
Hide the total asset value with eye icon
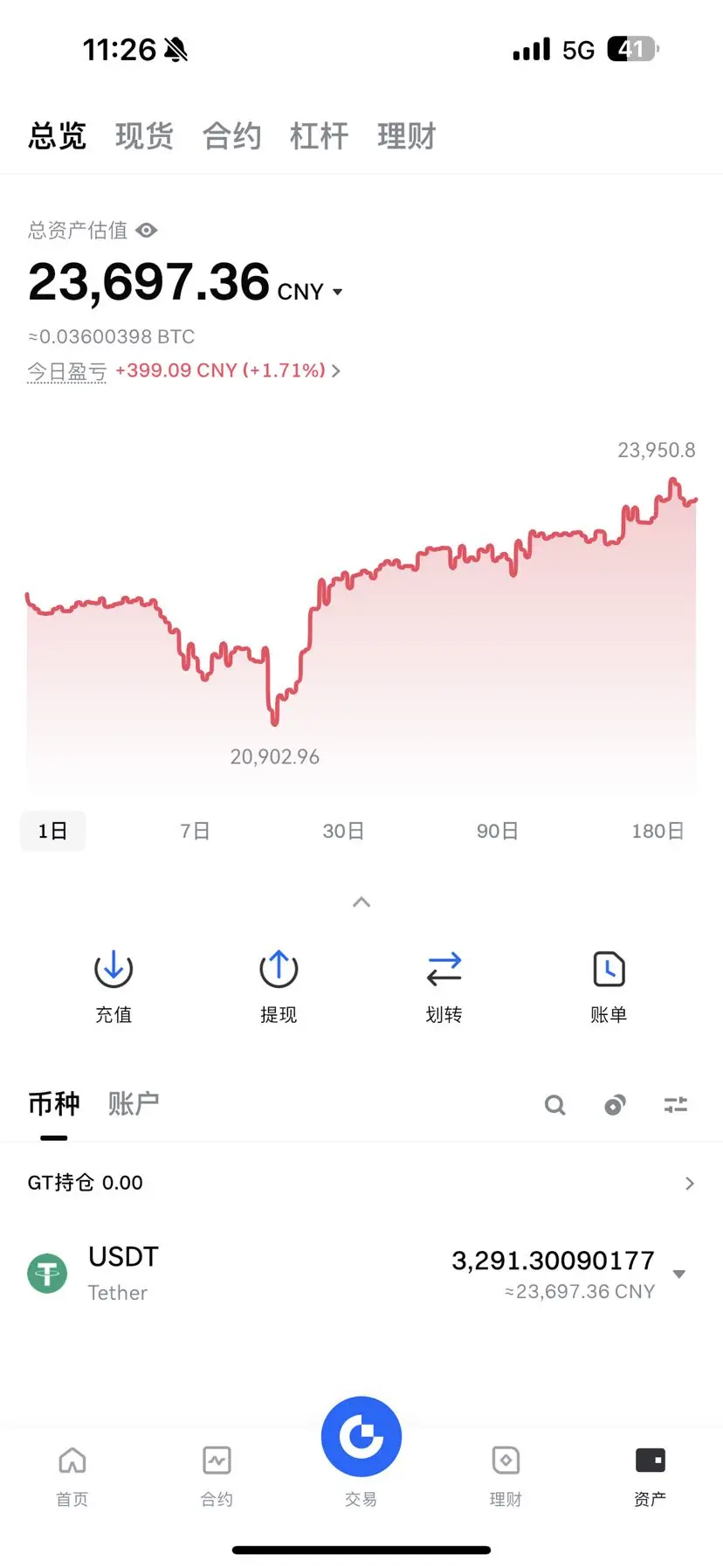147,230
